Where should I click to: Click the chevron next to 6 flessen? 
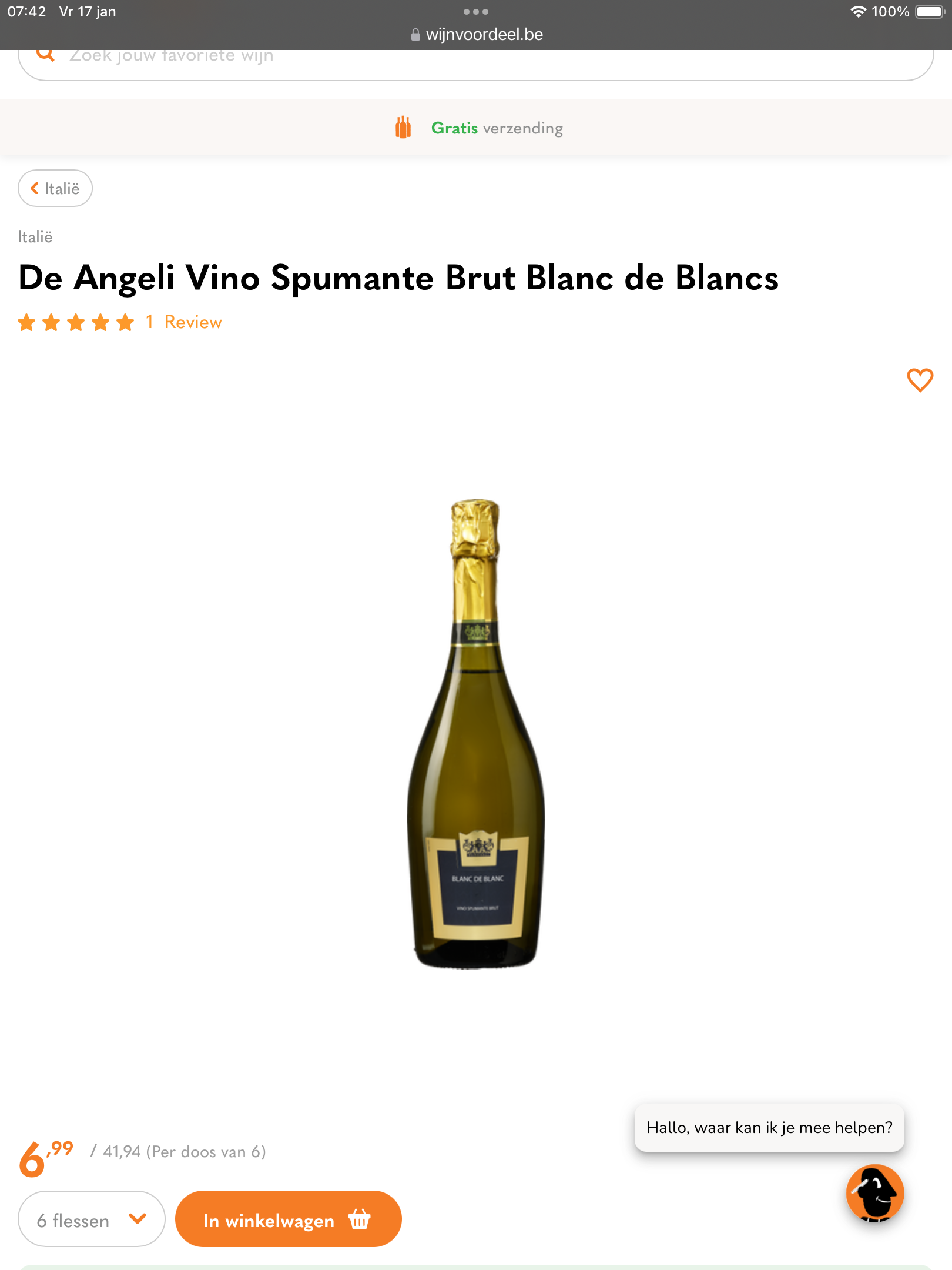[x=137, y=1220]
